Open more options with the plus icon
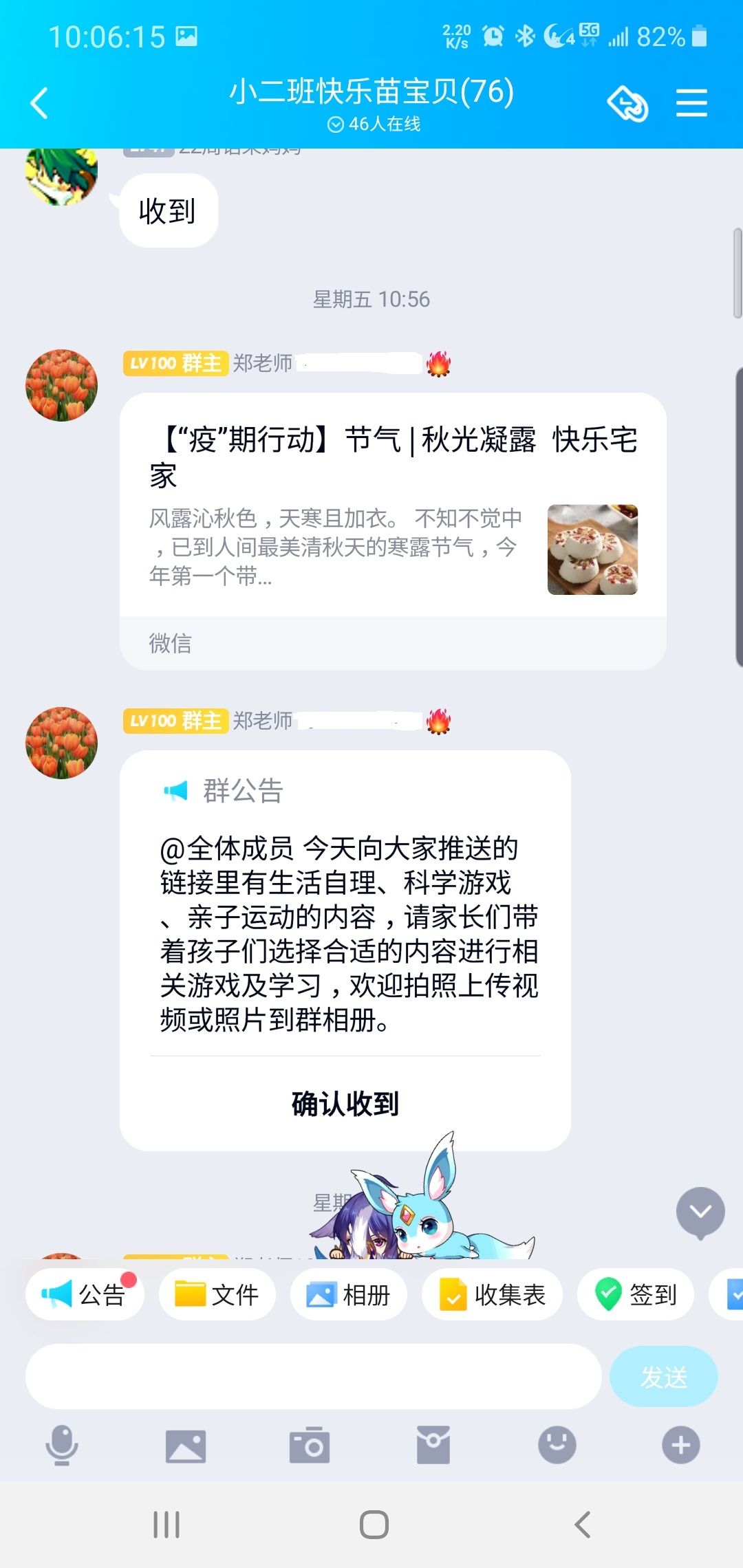Image resolution: width=743 pixels, height=1568 pixels. (x=681, y=1445)
